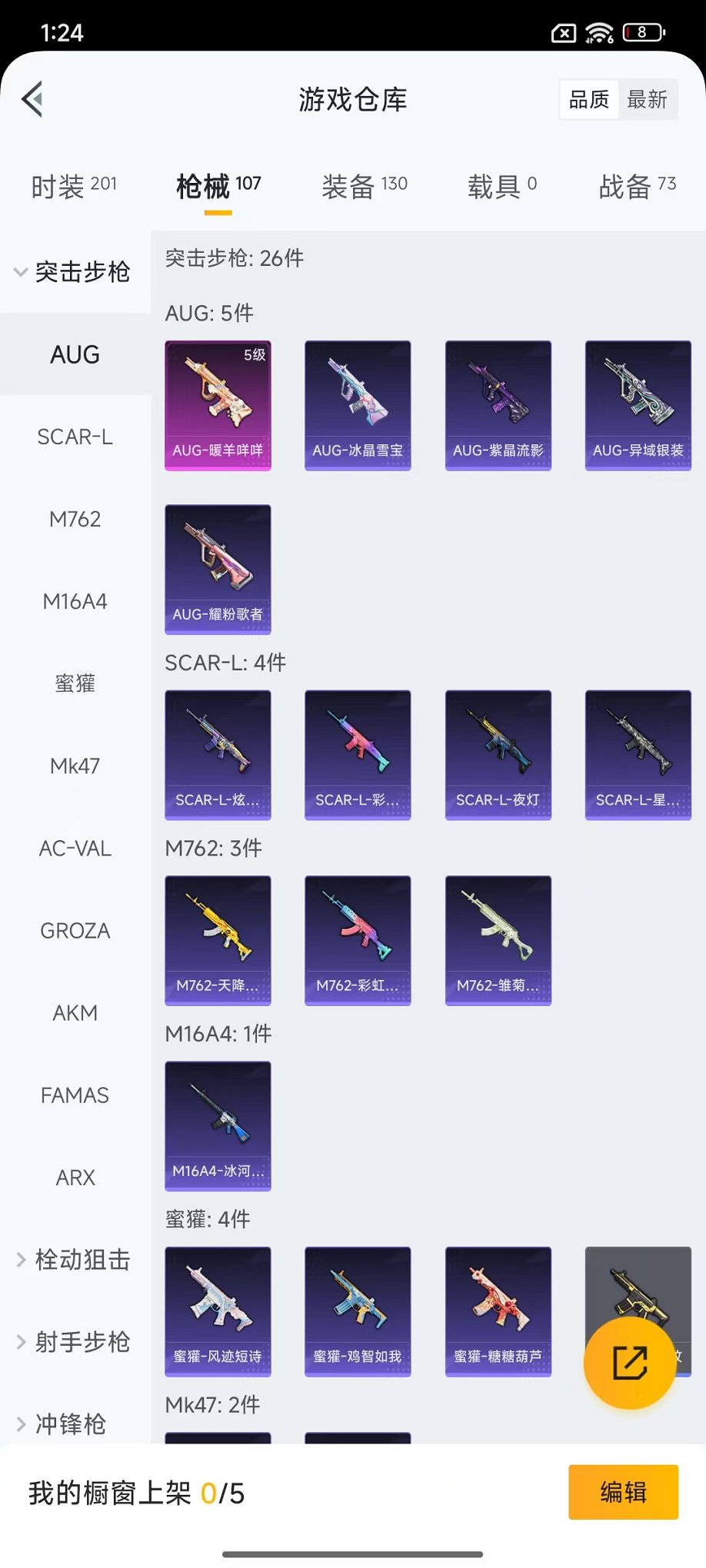Toggle sorting by 品质
This screenshot has width=706, height=1568.
588,98
